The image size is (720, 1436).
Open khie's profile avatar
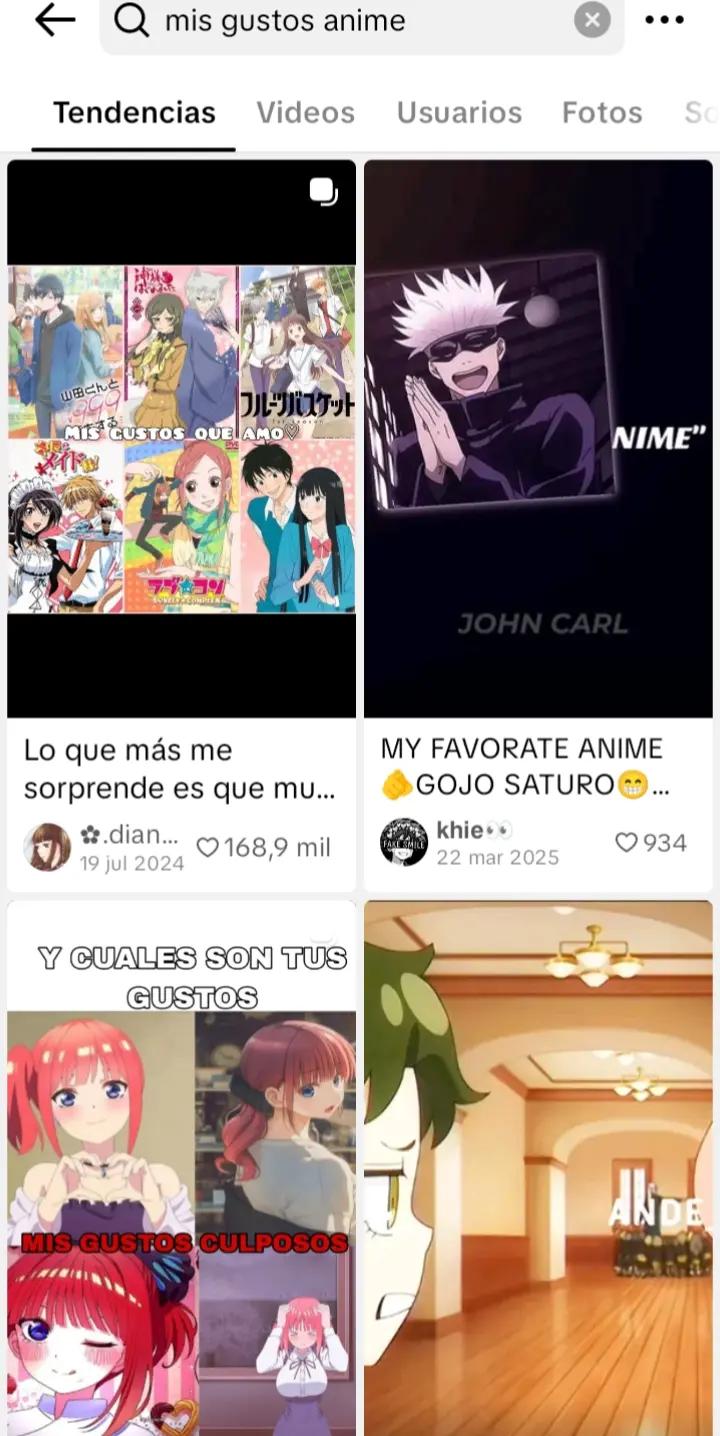tap(404, 842)
